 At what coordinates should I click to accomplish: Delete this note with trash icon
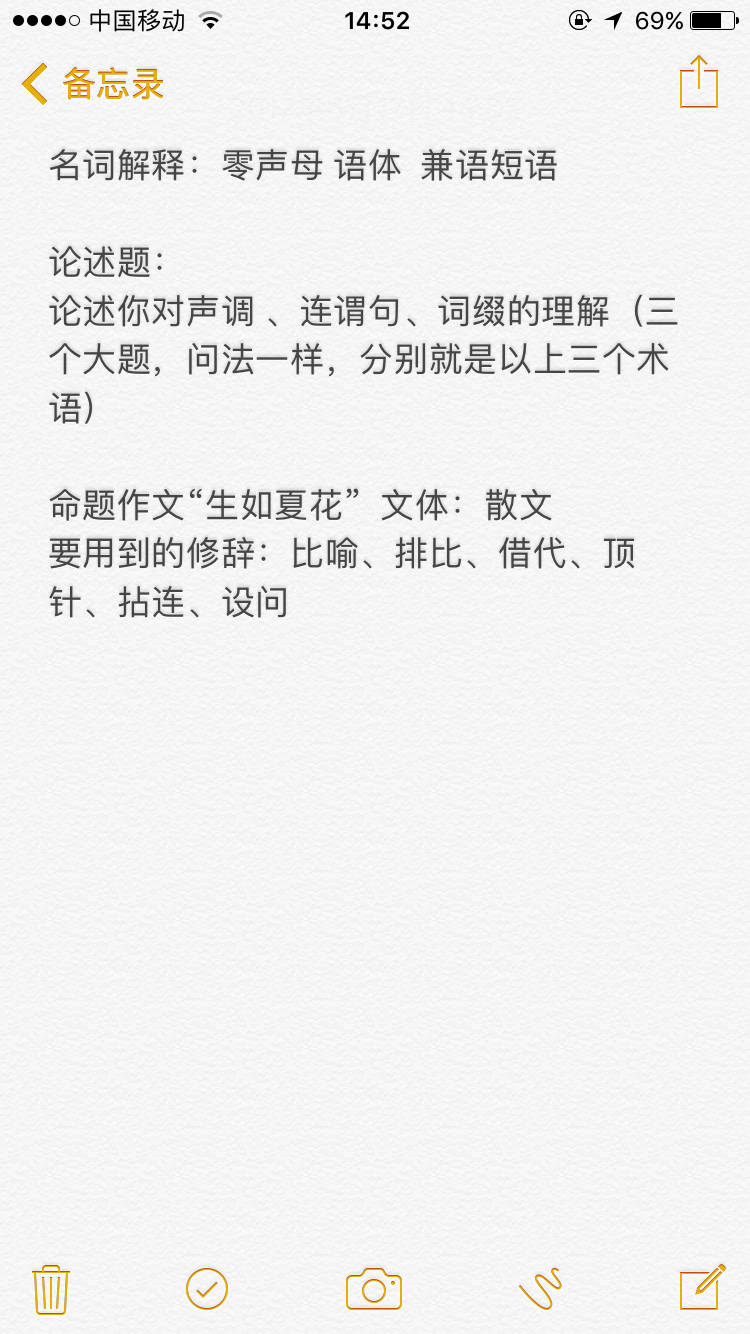click(50, 1288)
